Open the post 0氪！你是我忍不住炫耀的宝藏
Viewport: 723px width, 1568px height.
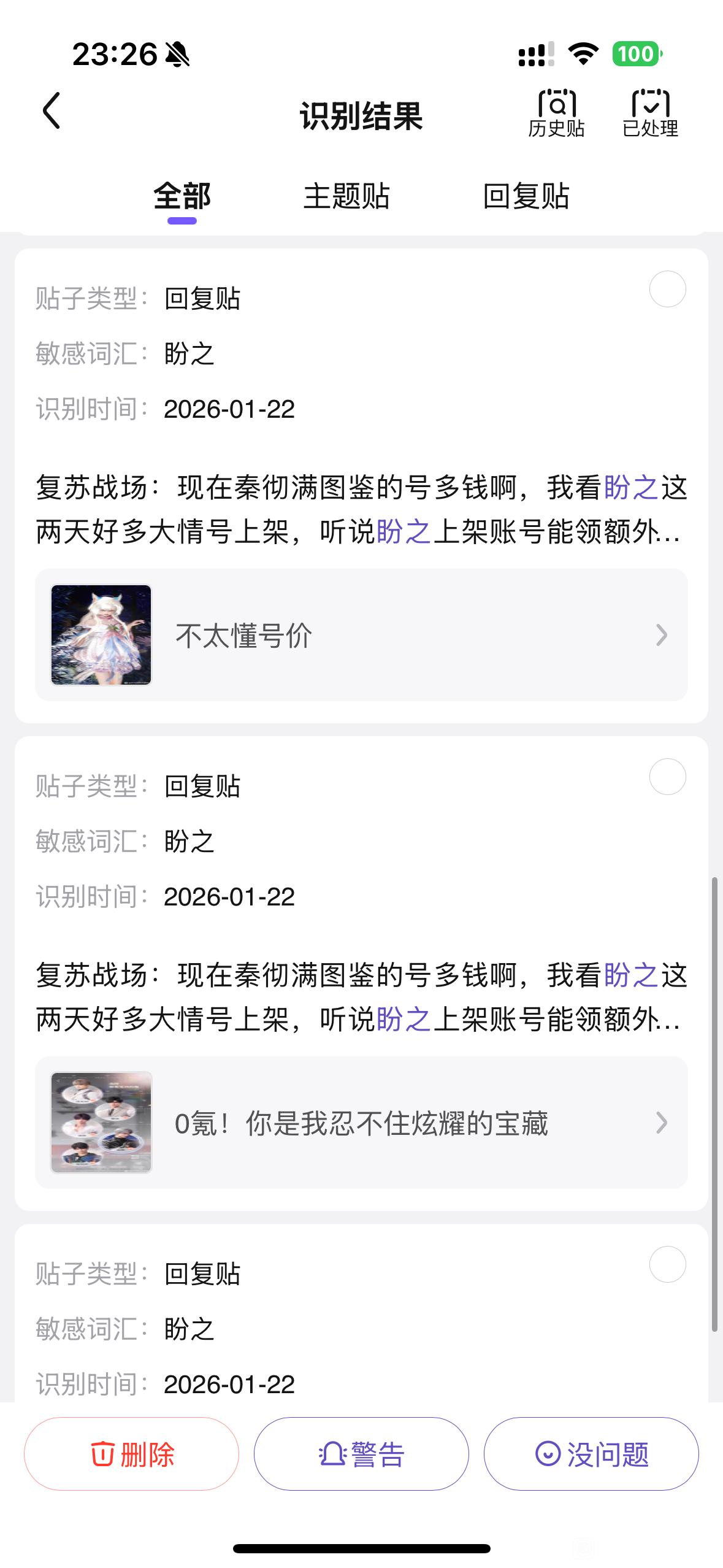(x=361, y=1123)
